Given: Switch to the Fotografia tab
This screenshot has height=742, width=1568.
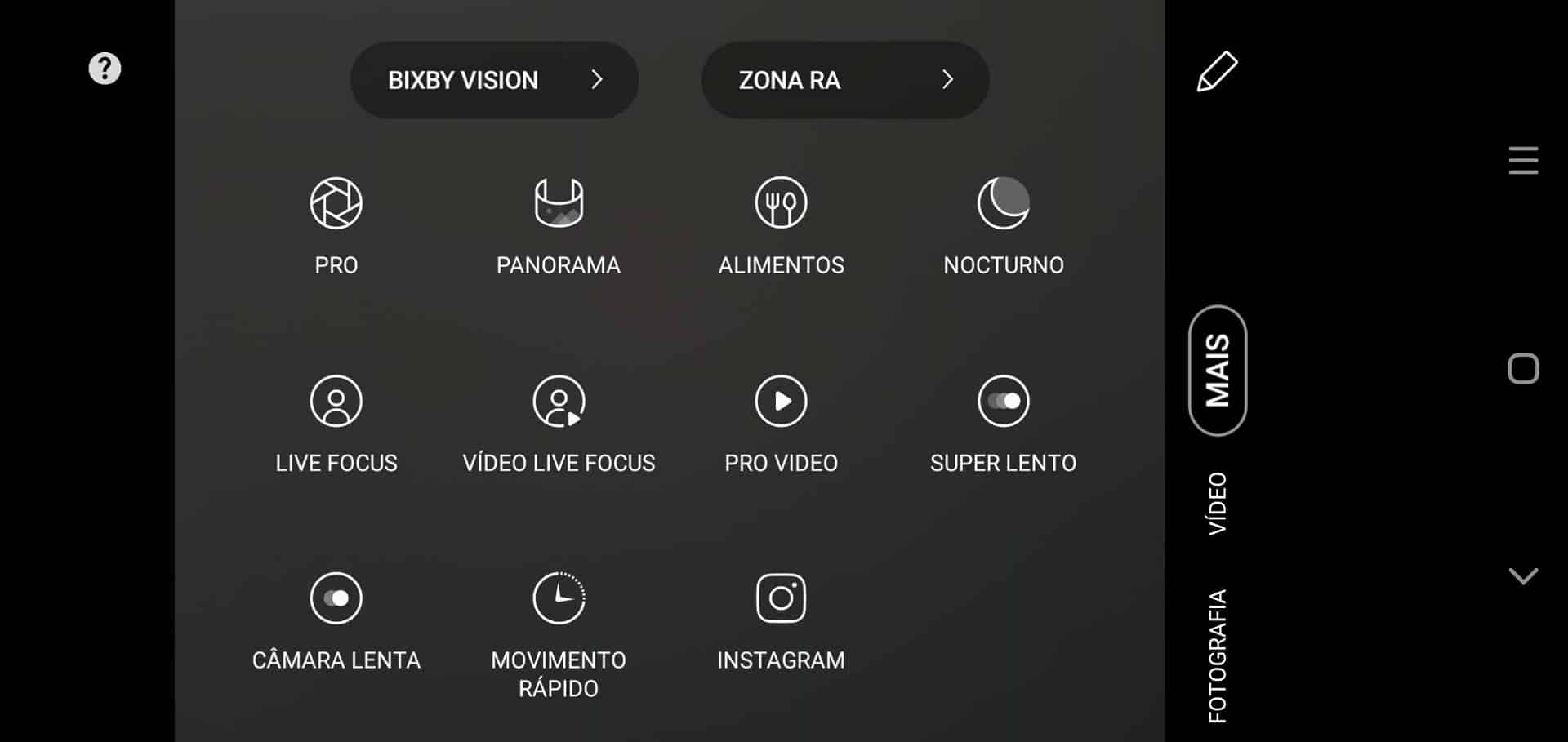Looking at the screenshot, I should coord(1217,655).
